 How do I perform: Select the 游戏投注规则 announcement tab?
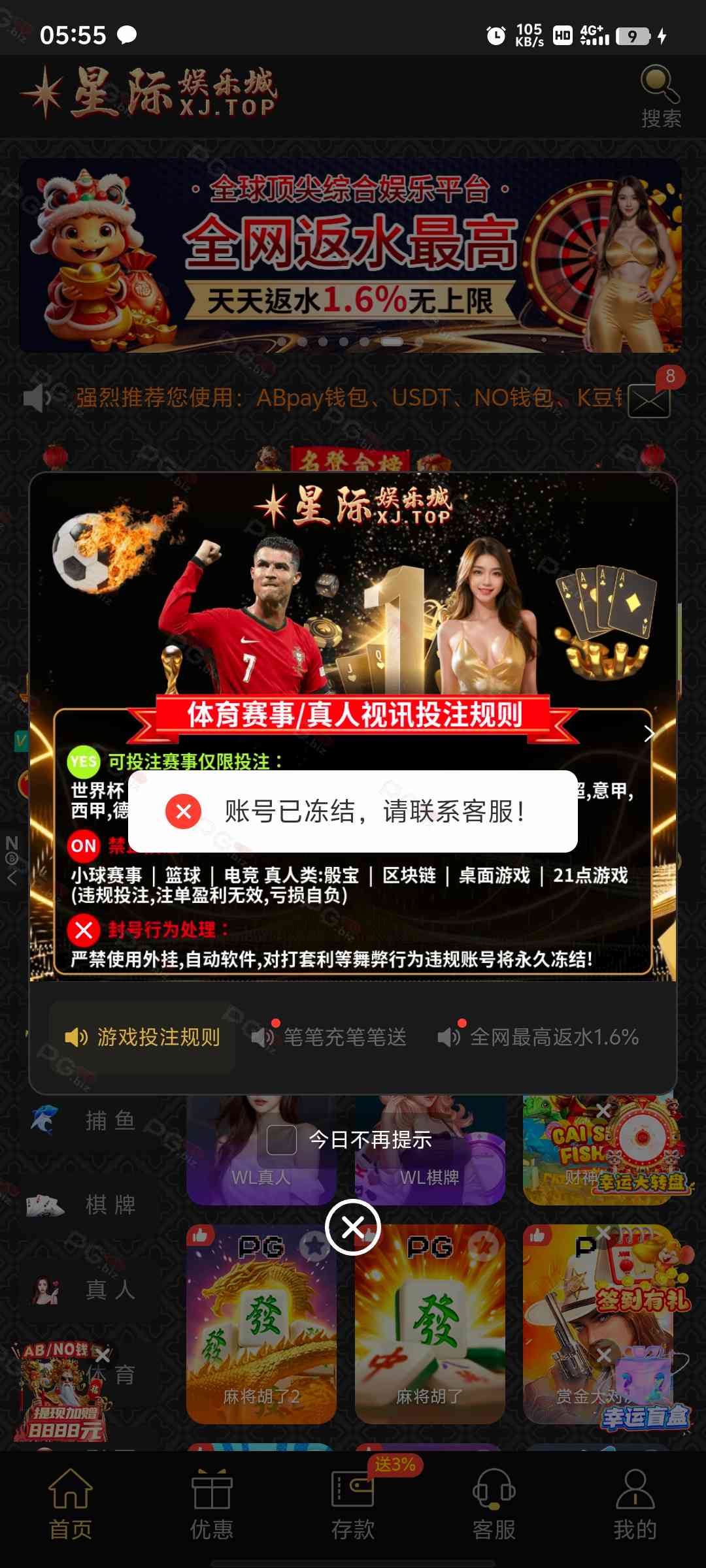(x=143, y=1037)
